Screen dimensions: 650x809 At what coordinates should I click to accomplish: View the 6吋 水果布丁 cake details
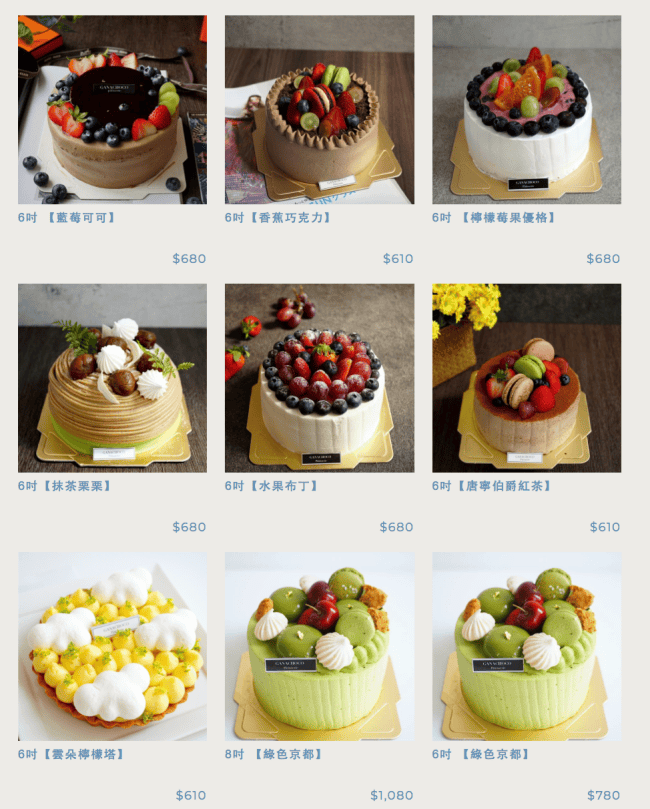[x=319, y=378]
